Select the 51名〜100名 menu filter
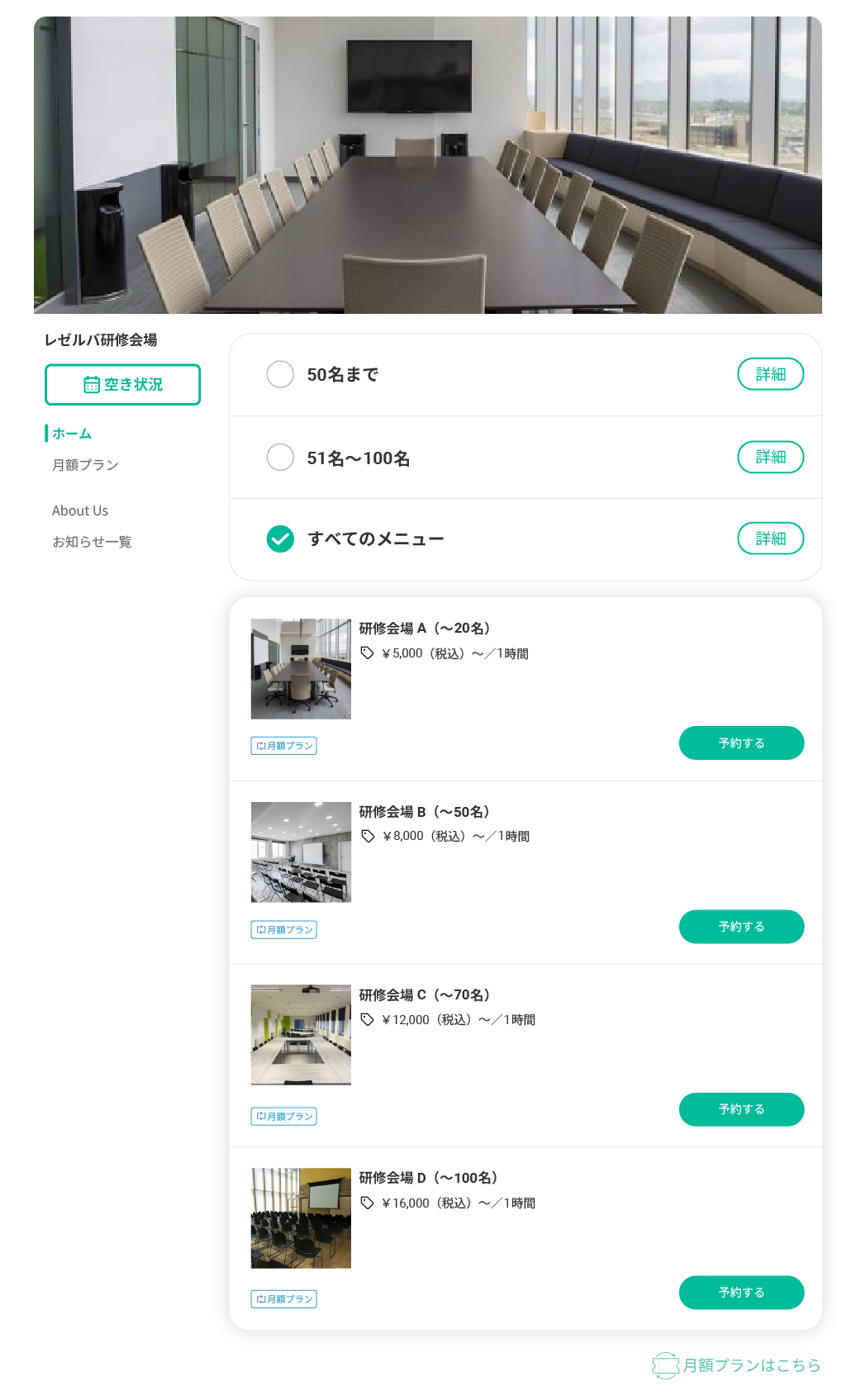Viewport: 856px width, 1400px height. pos(281,457)
